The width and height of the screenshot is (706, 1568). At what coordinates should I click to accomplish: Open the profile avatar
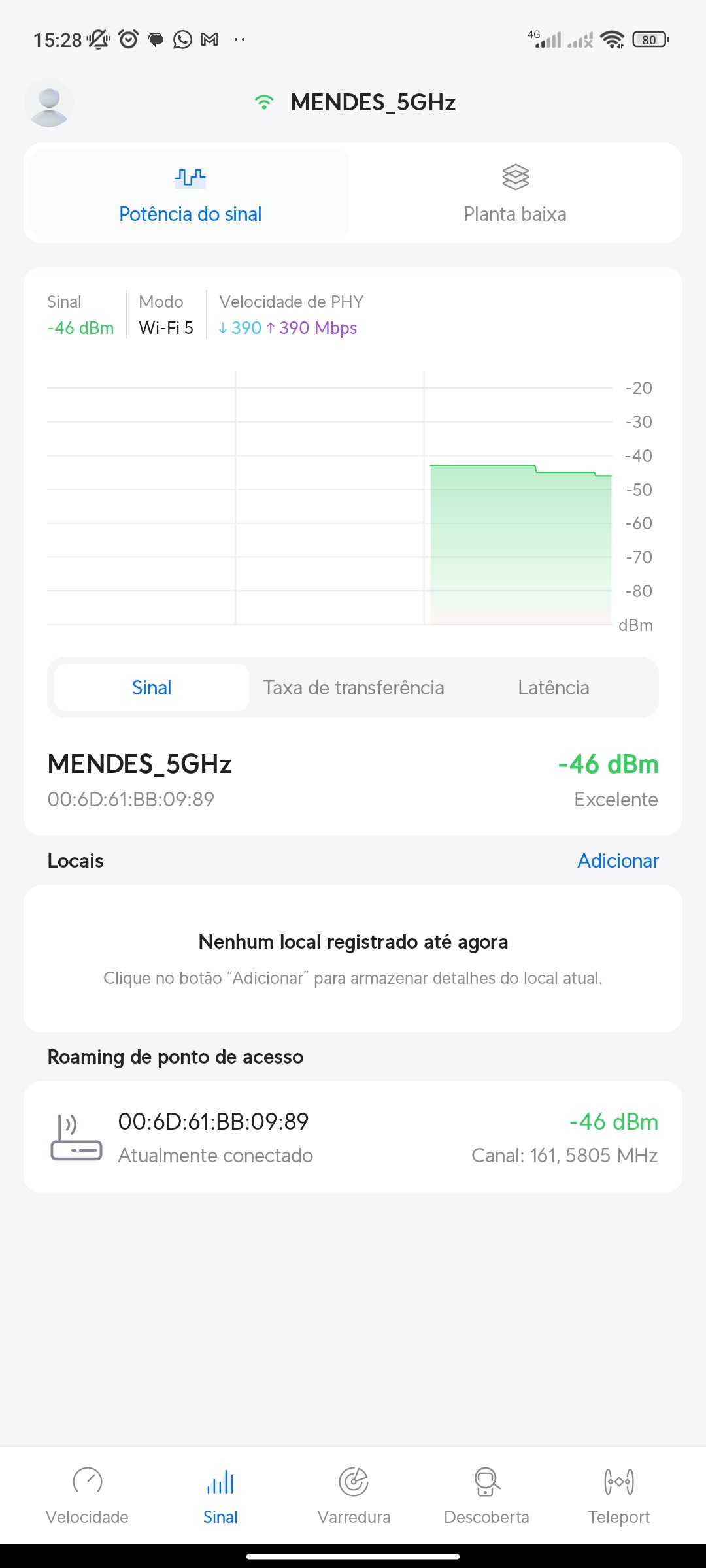[49, 103]
